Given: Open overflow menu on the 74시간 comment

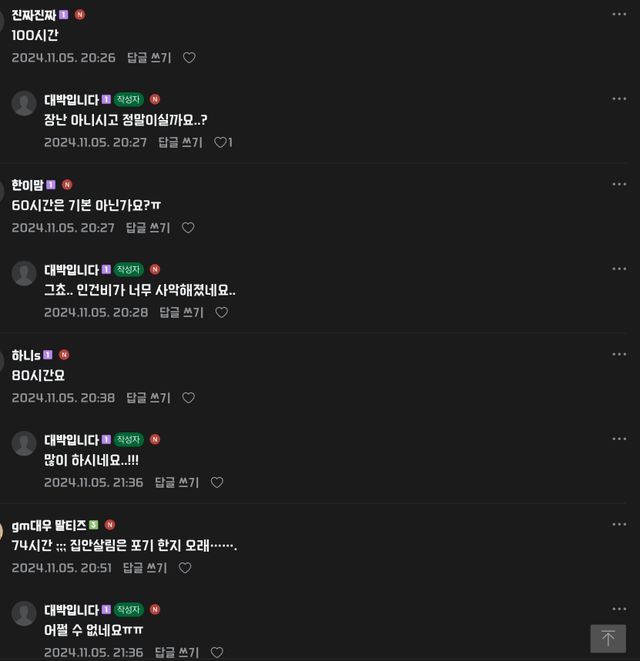Looking at the screenshot, I should tap(620, 525).
